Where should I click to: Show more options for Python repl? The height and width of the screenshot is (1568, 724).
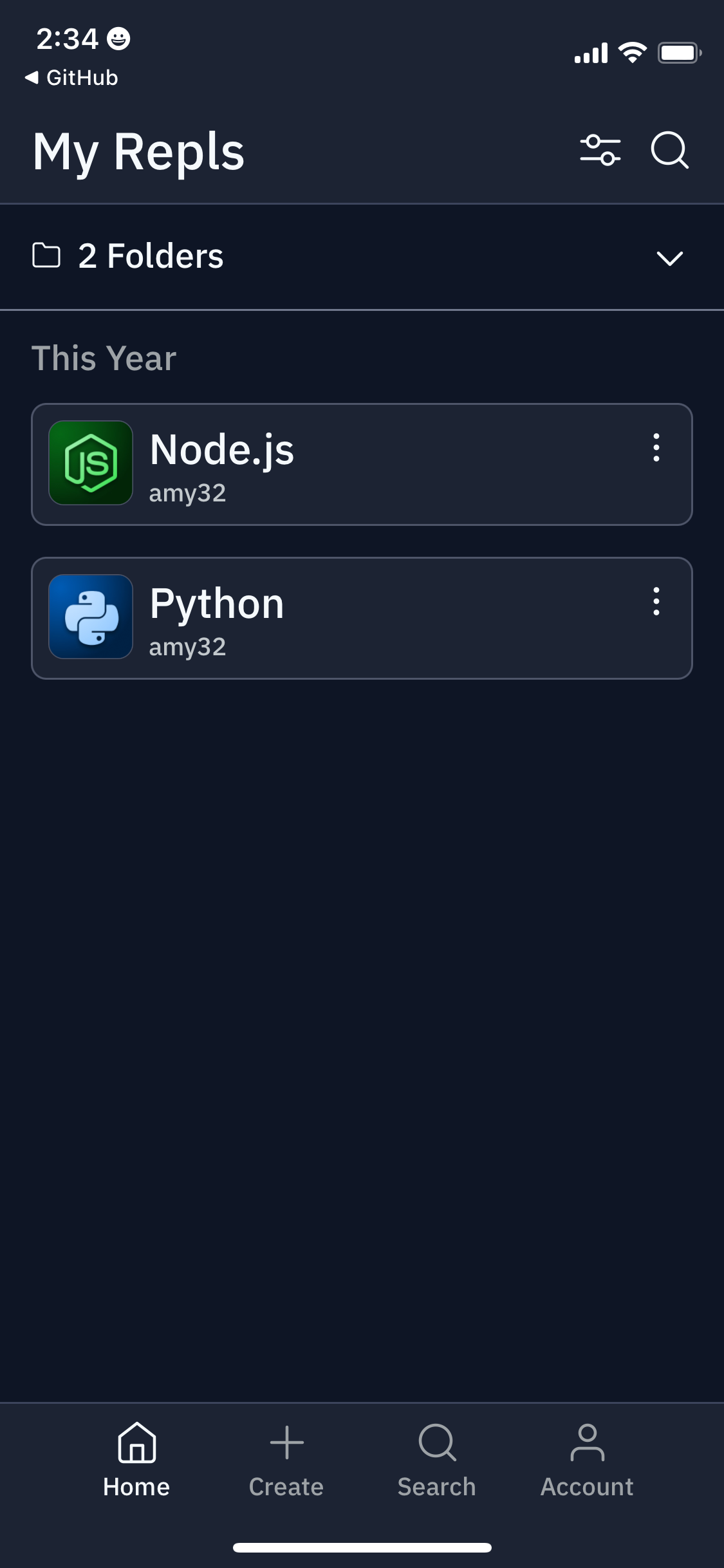click(x=656, y=601)
